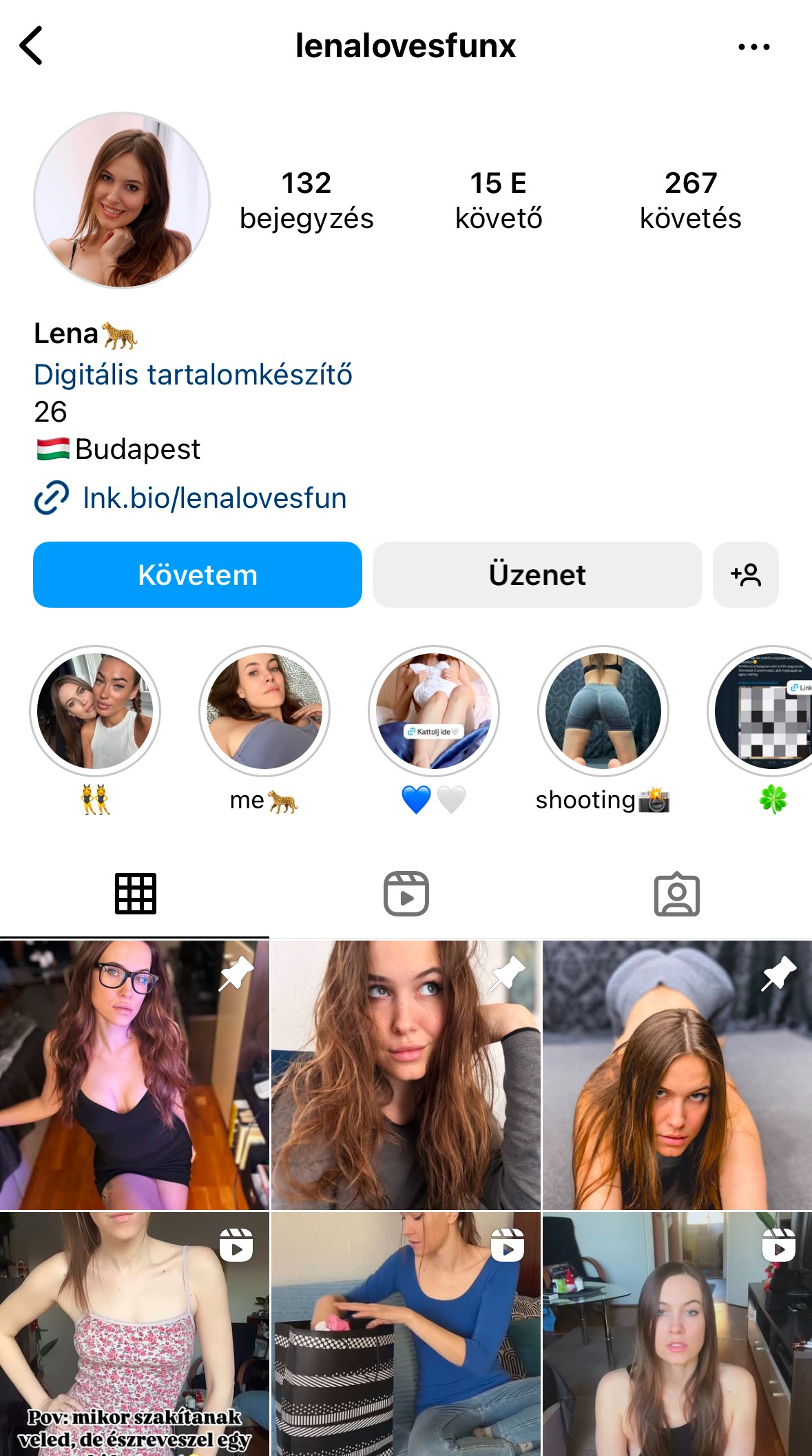Open the reel with 'Pov: mikor szakítanak' caption
The image size is (812, 1456).
134,1334
